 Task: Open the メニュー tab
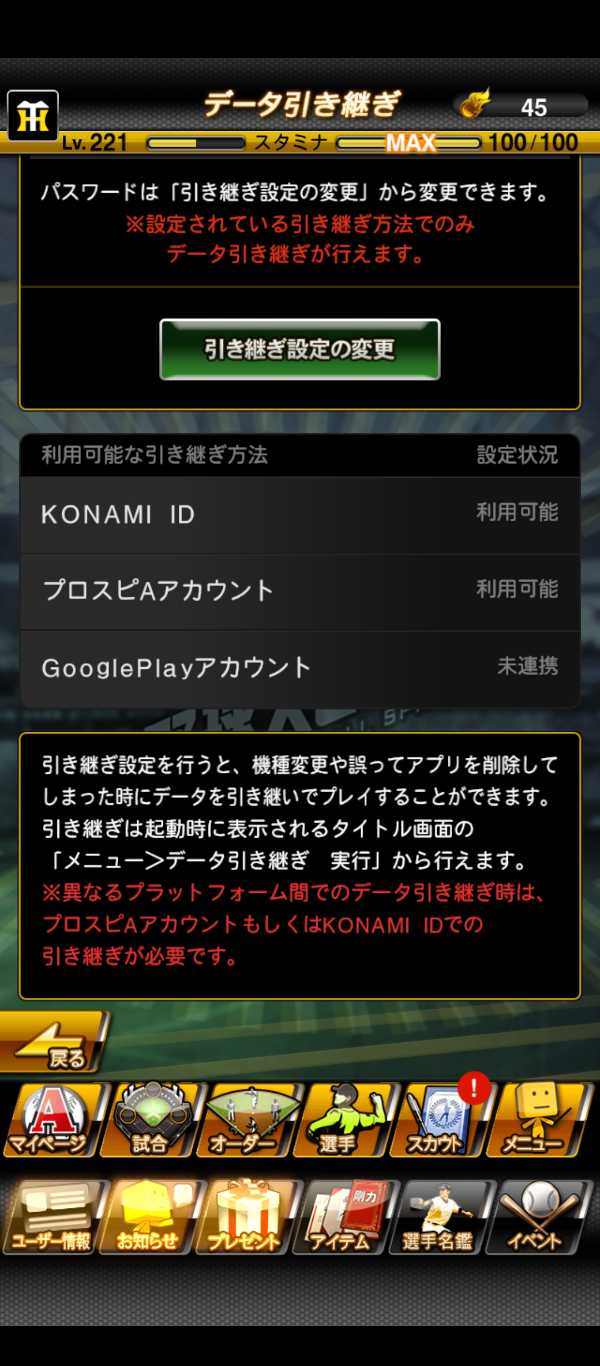click(544, 1120)
